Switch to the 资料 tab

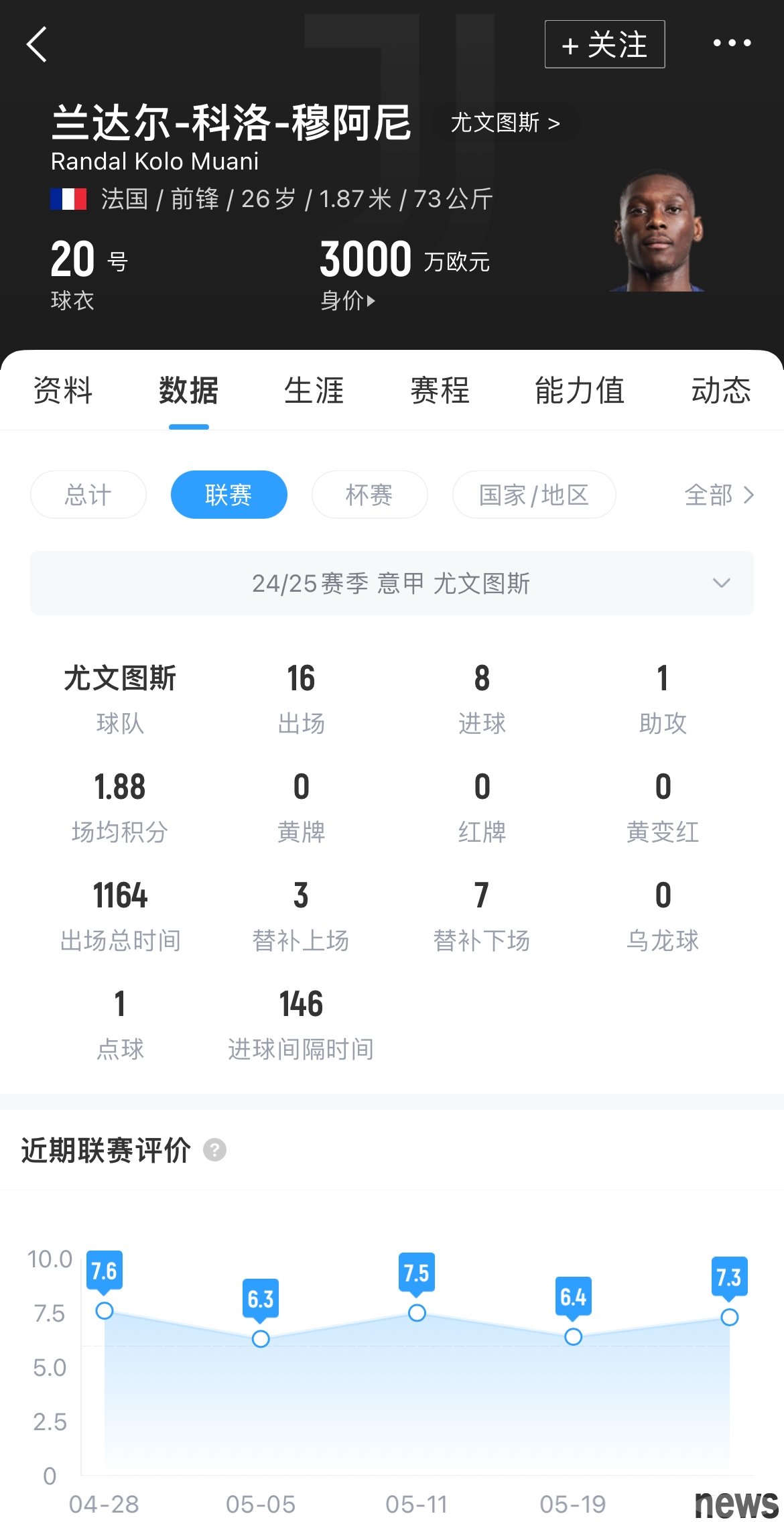tap(63, 390)
